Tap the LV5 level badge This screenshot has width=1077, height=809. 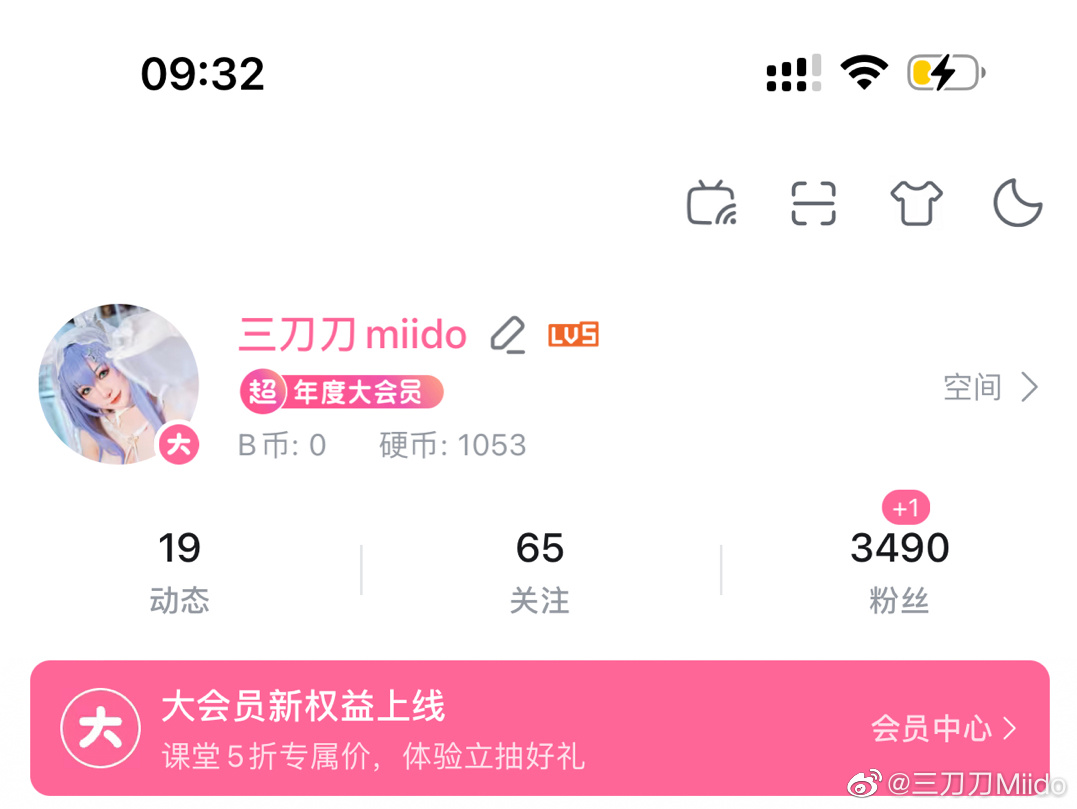[x=573, y=335]
